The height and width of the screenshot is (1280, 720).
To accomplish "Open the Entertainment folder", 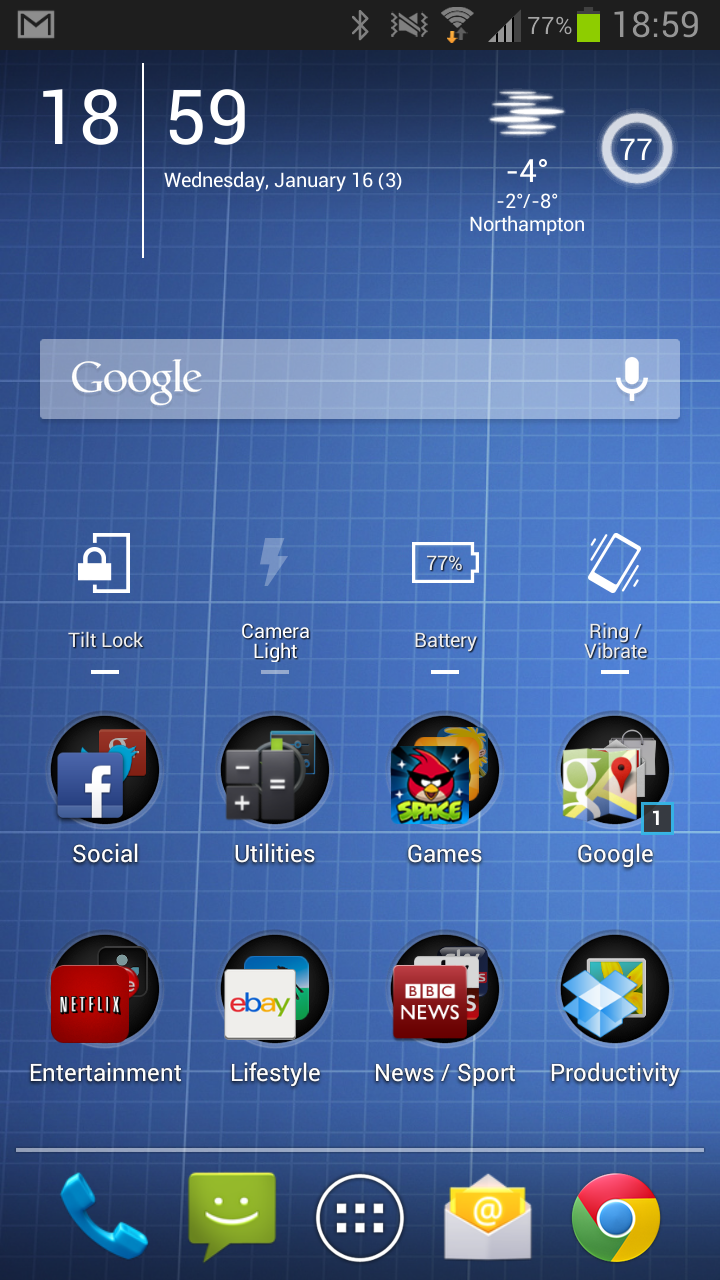I will [105, 990].
